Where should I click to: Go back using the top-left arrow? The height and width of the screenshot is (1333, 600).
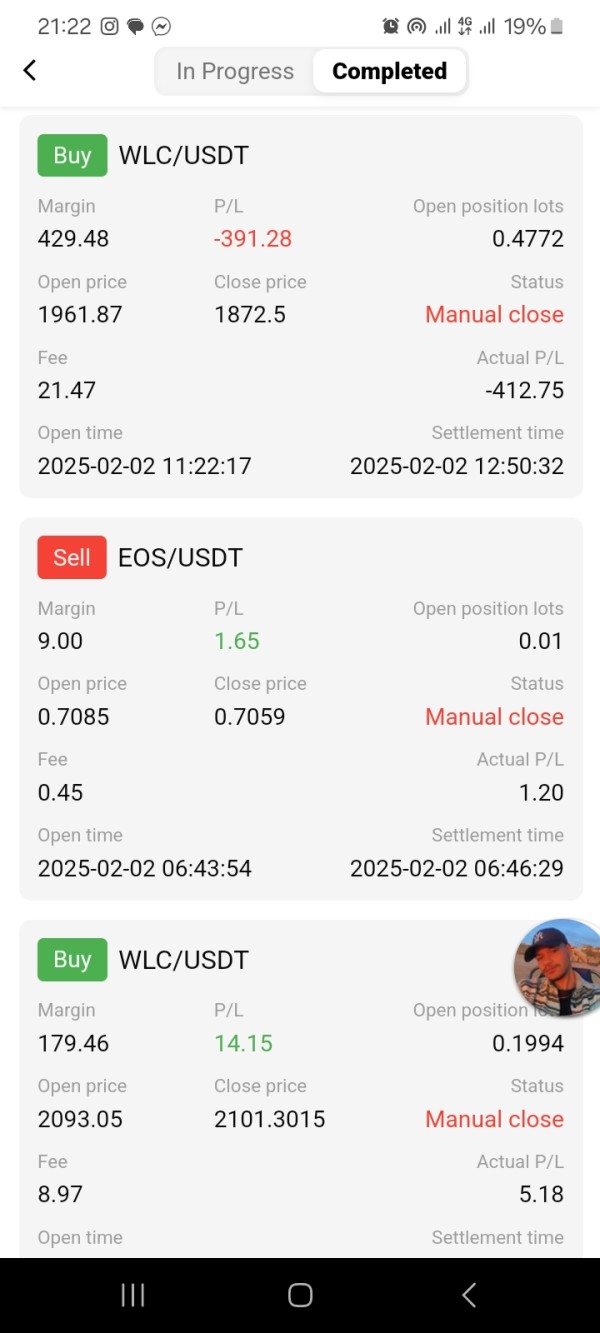(x=30, y=70)
